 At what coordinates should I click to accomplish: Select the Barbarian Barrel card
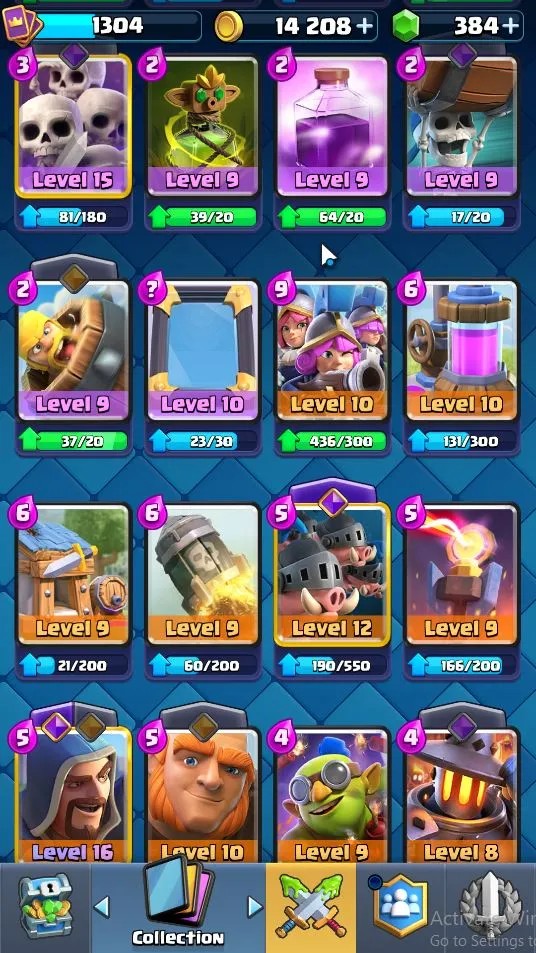click(x=73, y=351)
